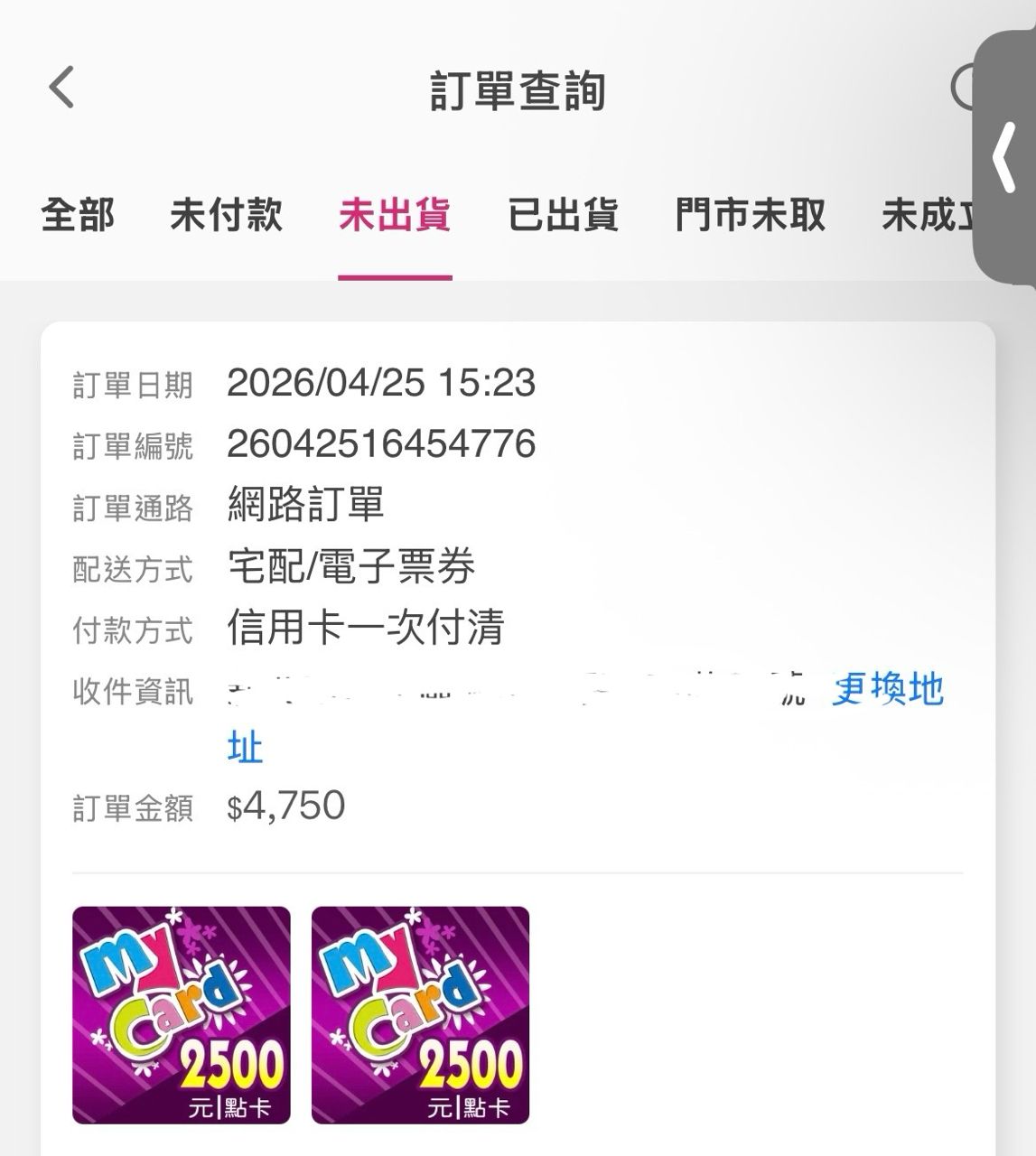
Task: Open the 已出貨 tab
Action: (563, 216)
